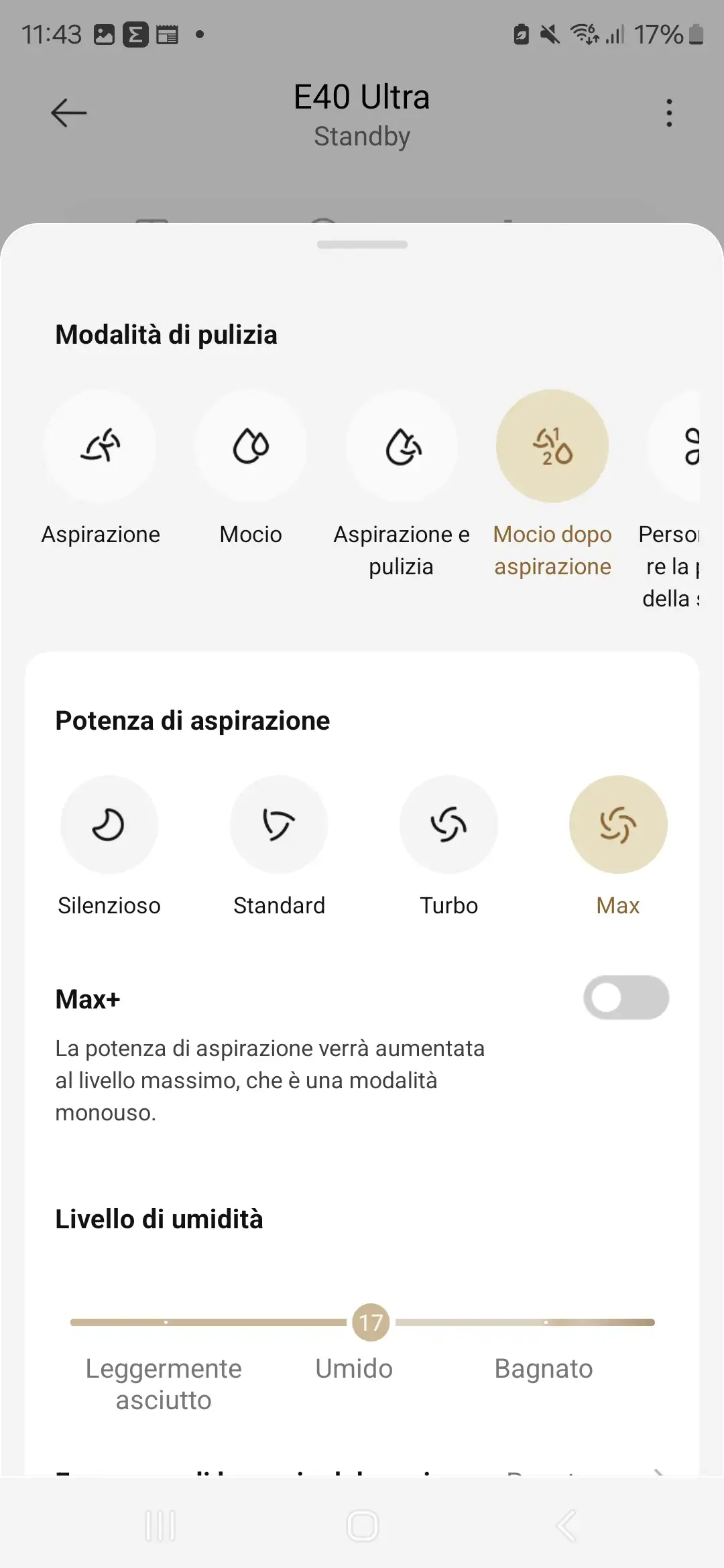This screenshot has height=1568, width=724.
Task: Set suction power to Max
Action: (618, 824)
